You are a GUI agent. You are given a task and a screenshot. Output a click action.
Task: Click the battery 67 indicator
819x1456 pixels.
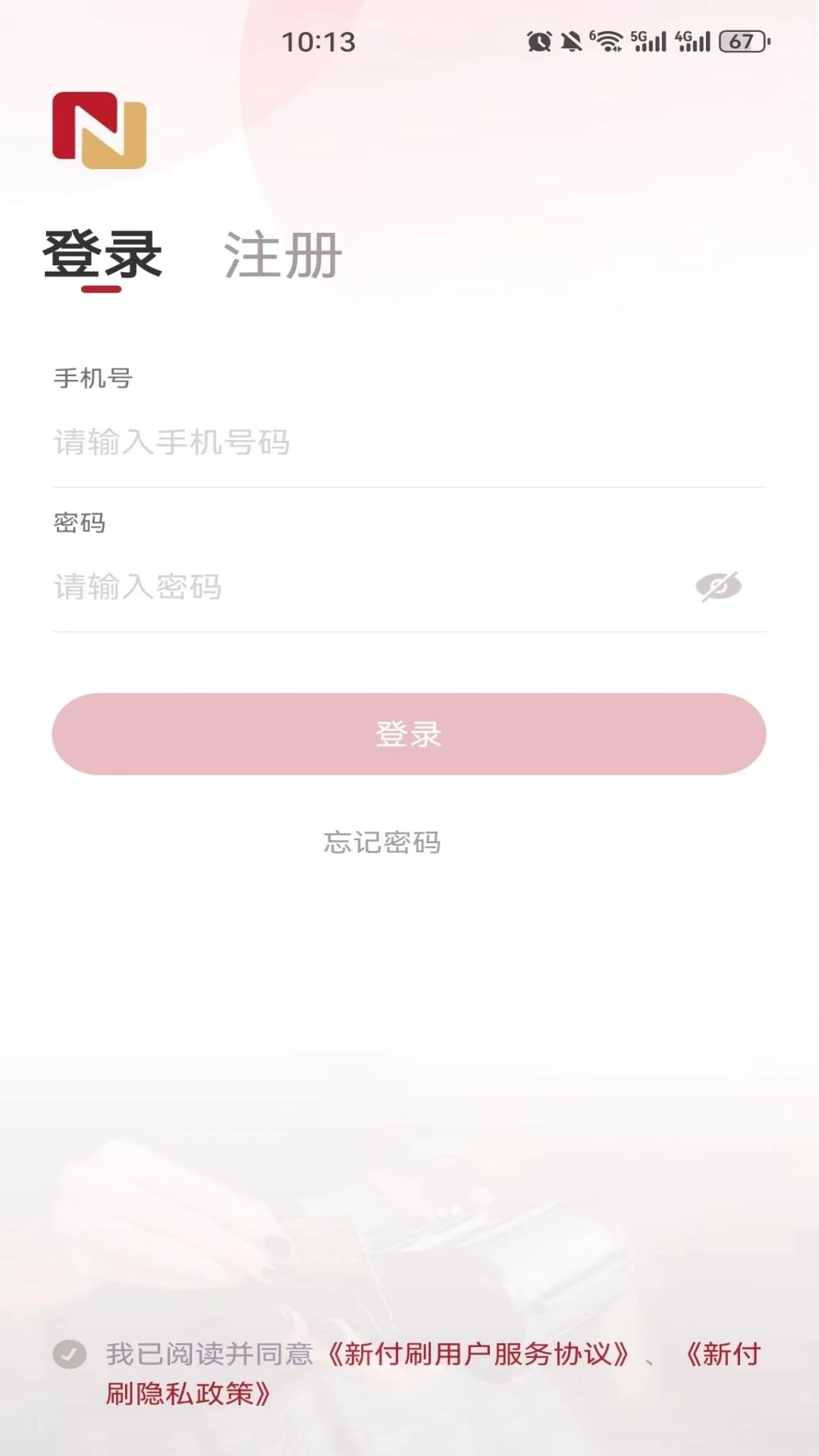tap(739, 42)
